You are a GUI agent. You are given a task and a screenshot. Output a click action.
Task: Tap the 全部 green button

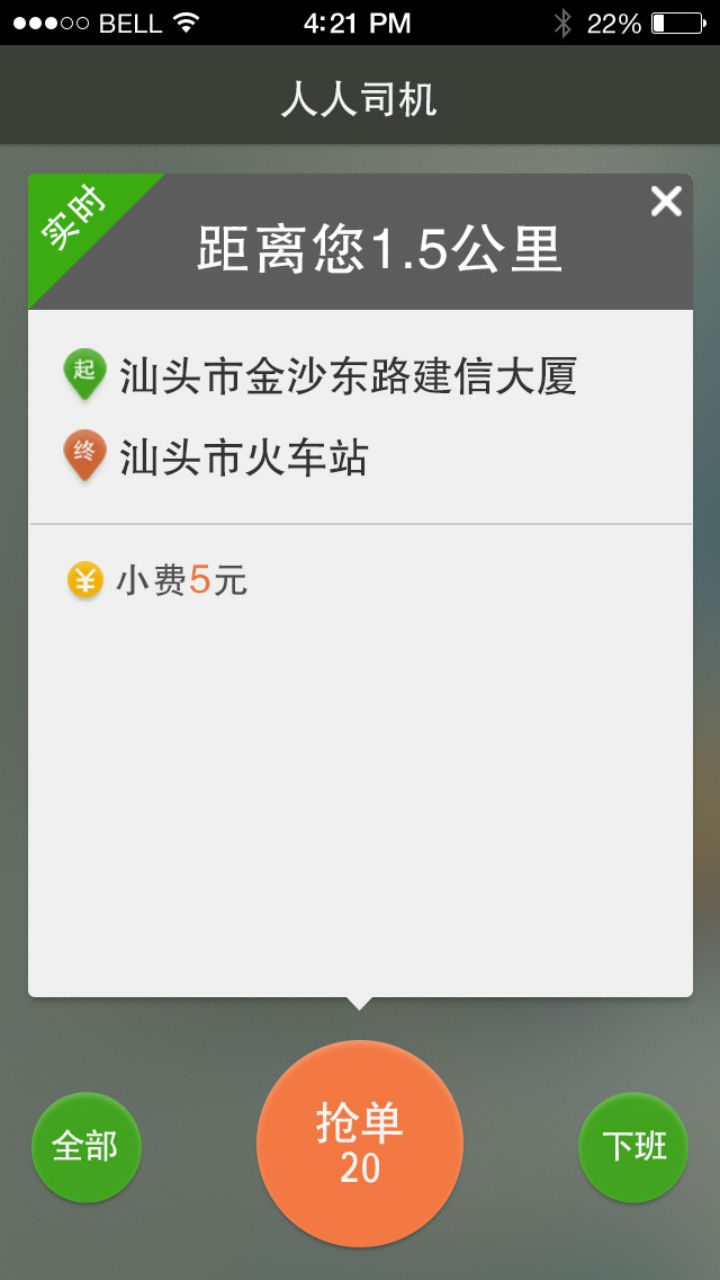86,1146
